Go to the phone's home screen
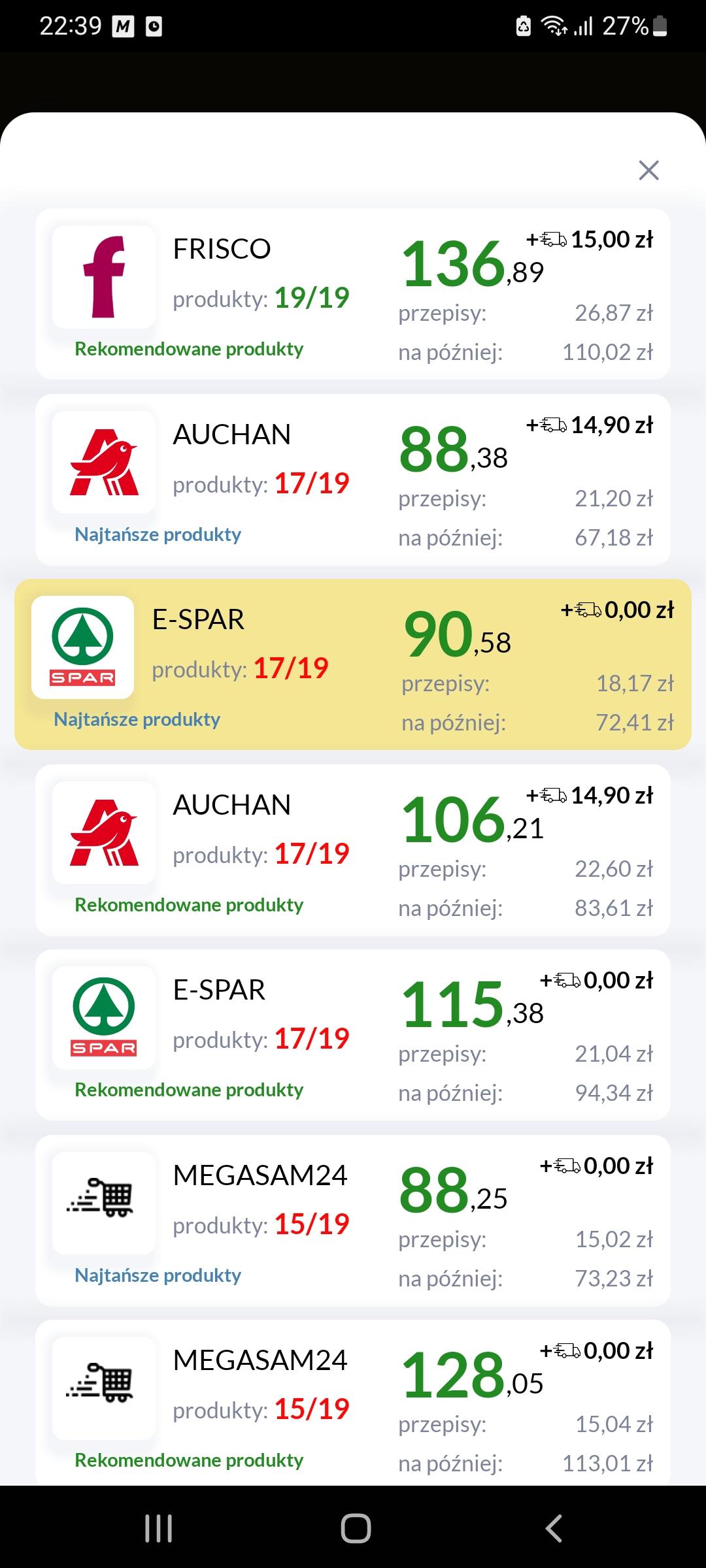Screen dimensions: 706x1568 356,1528
